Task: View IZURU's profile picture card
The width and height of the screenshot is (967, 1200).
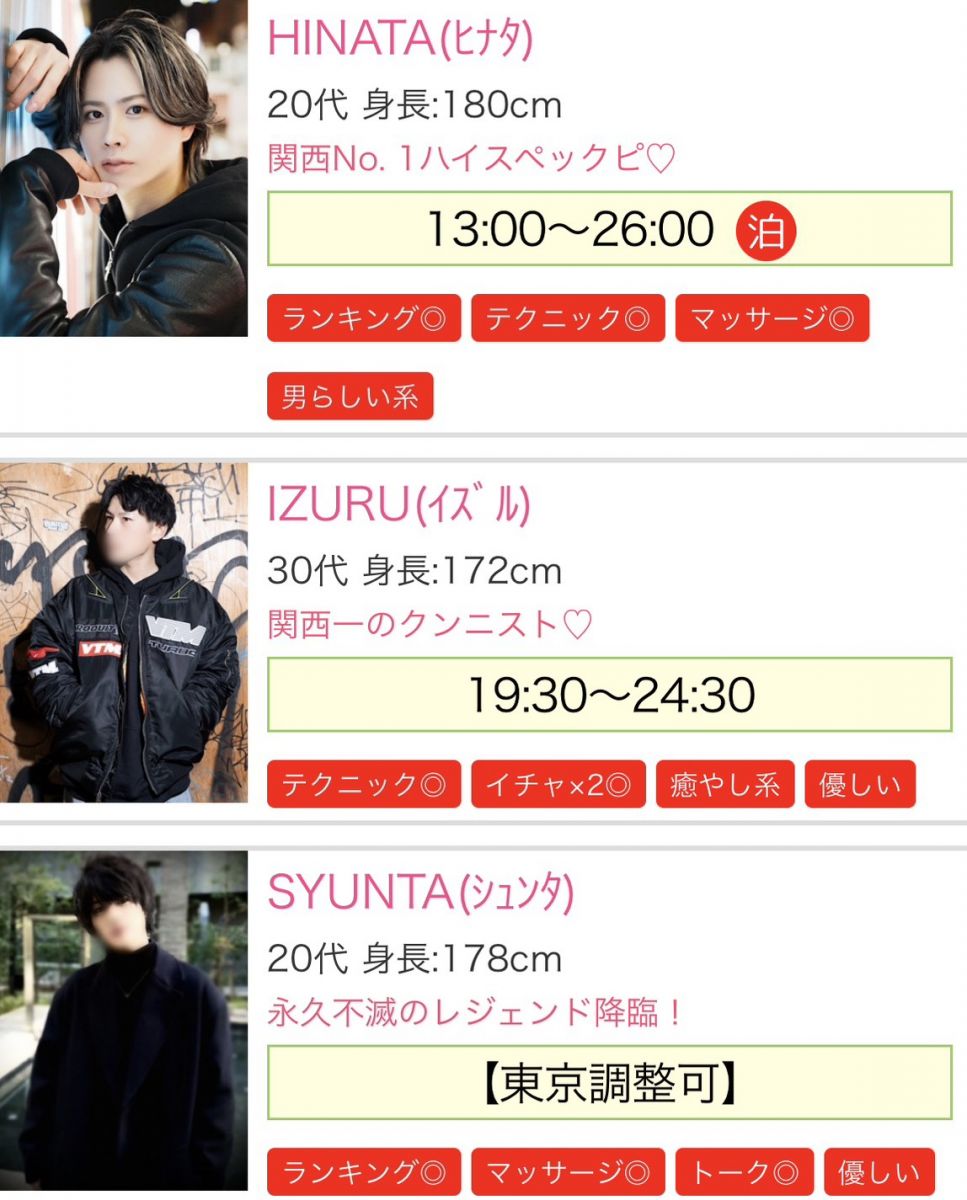Action: point(123,632)
